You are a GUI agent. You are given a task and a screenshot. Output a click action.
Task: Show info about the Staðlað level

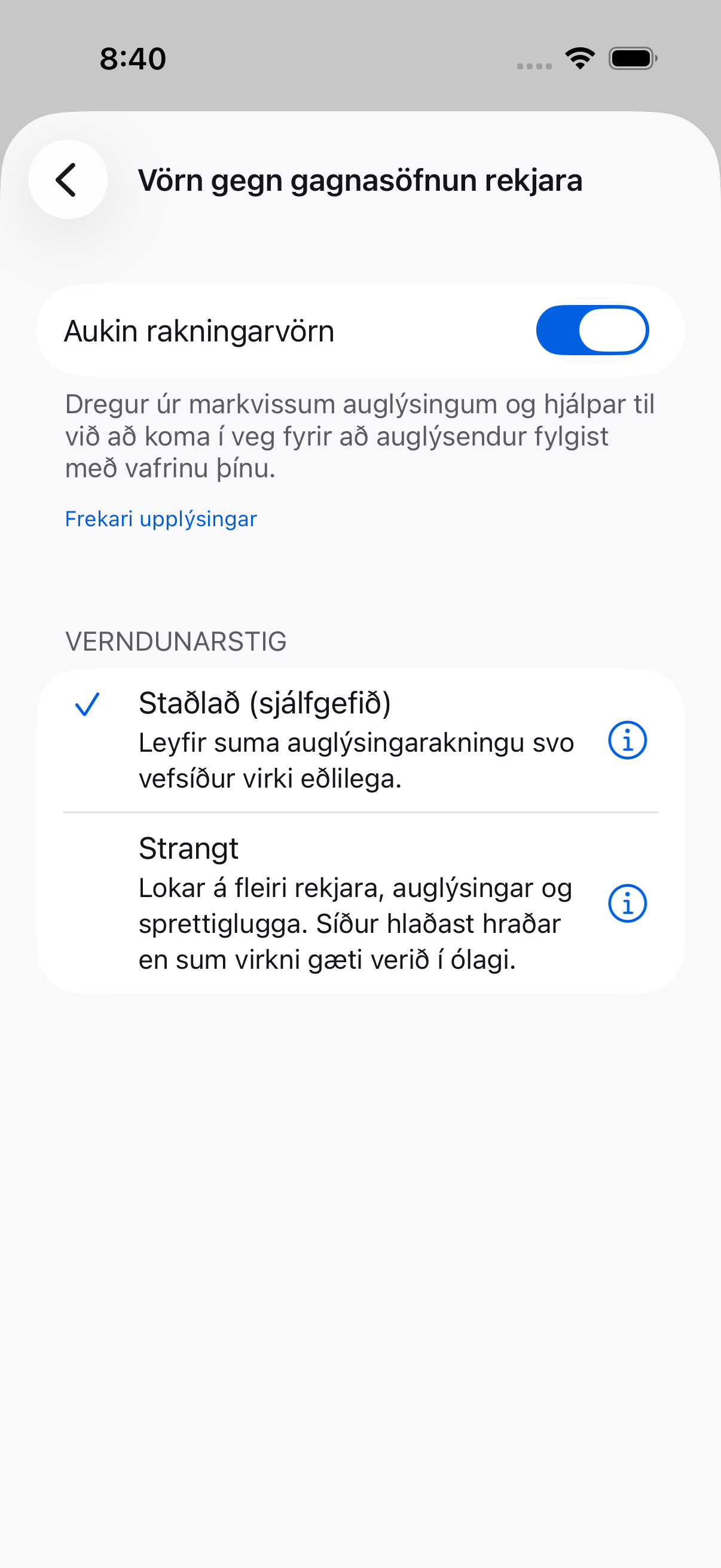(x=627, y=741)
